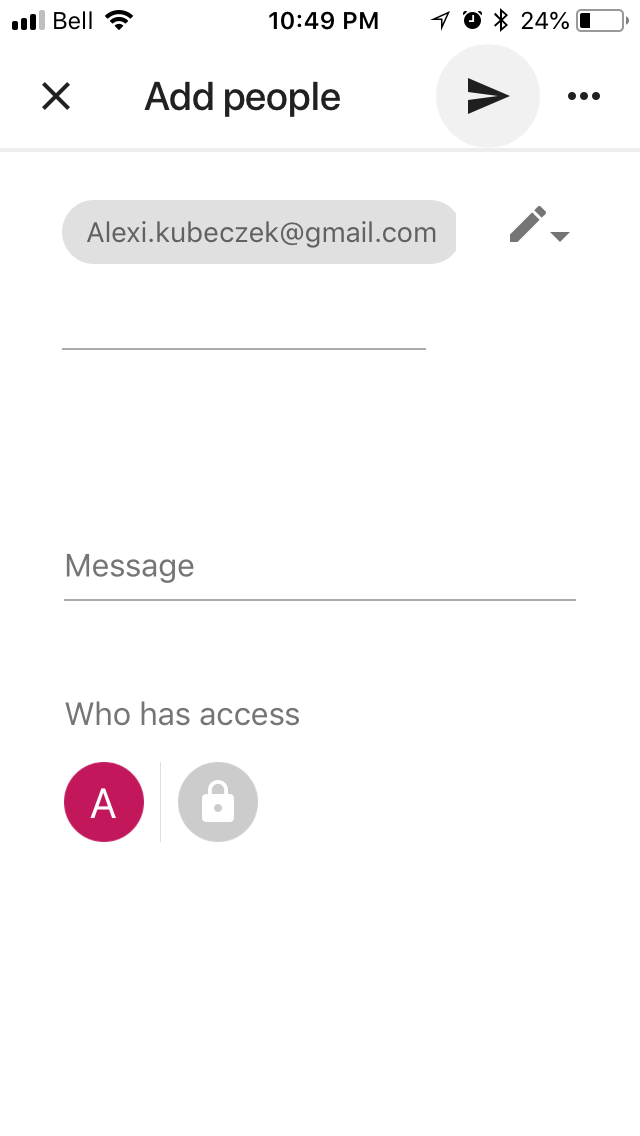The image size is (640, 1136).
Task: Select the Alexi.kubeczek@gmail.com chip
Action: pyautogui.click(x=260, y=232)
